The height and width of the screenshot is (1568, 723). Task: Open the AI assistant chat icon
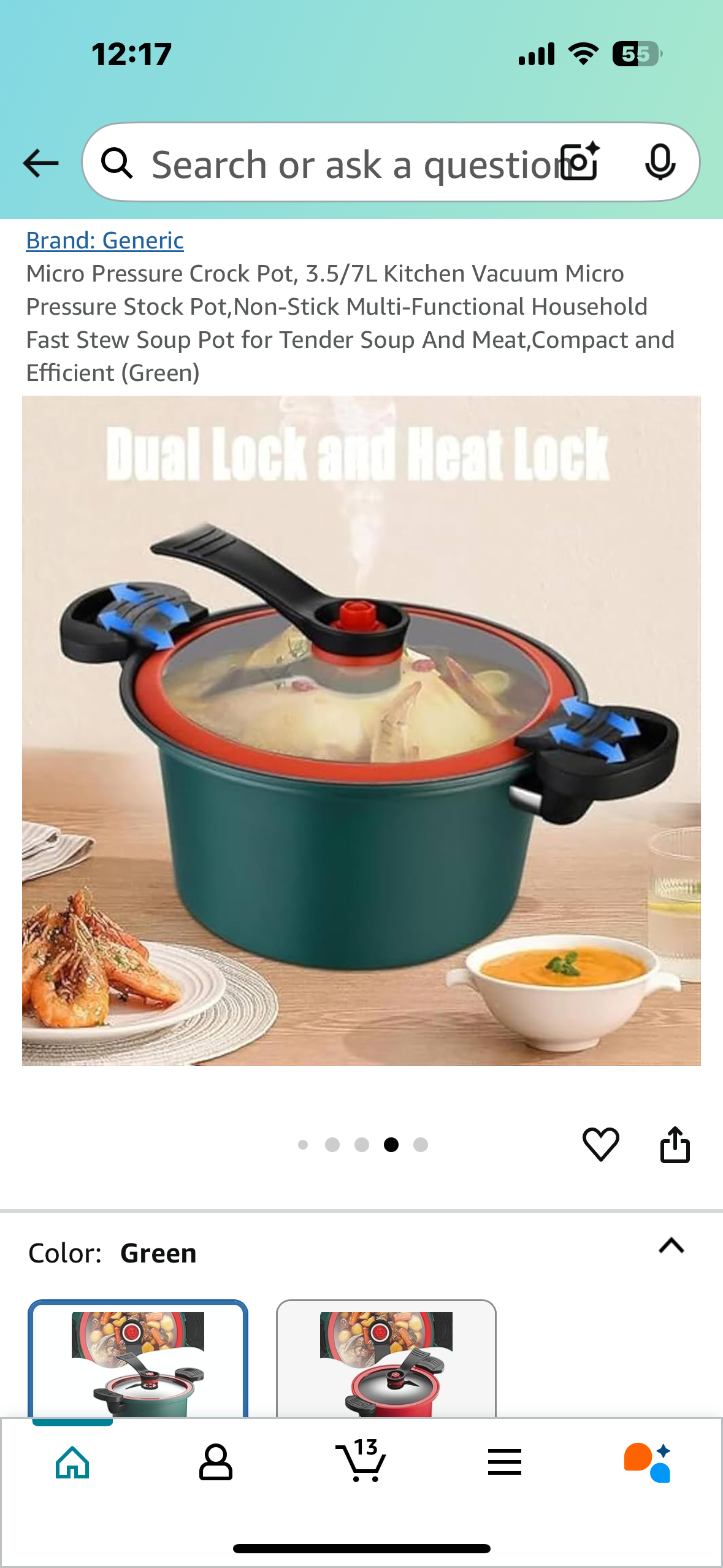click(x=648, y=1462)
